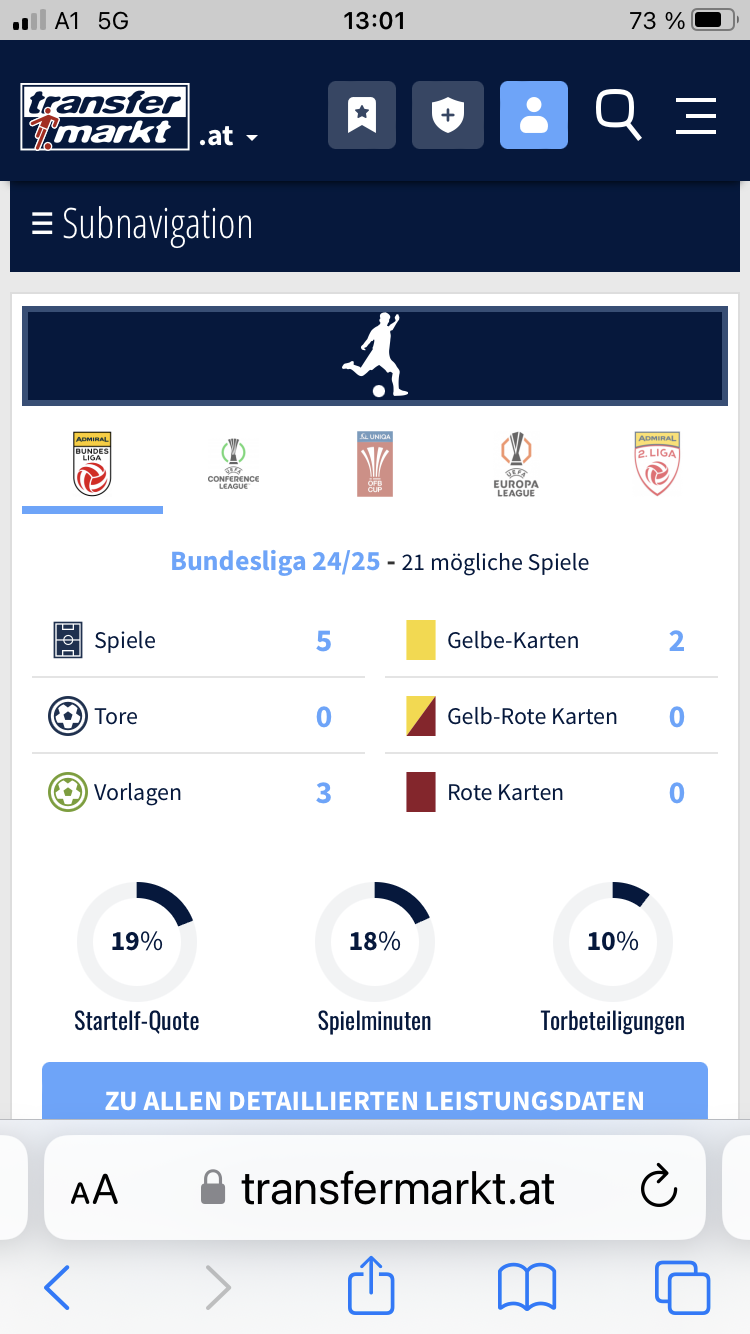Viewport: 750px width, 1334px height.
Task: Go back with the Safari back arrow
Action: pyautogui.click(x=57, y=1287)
